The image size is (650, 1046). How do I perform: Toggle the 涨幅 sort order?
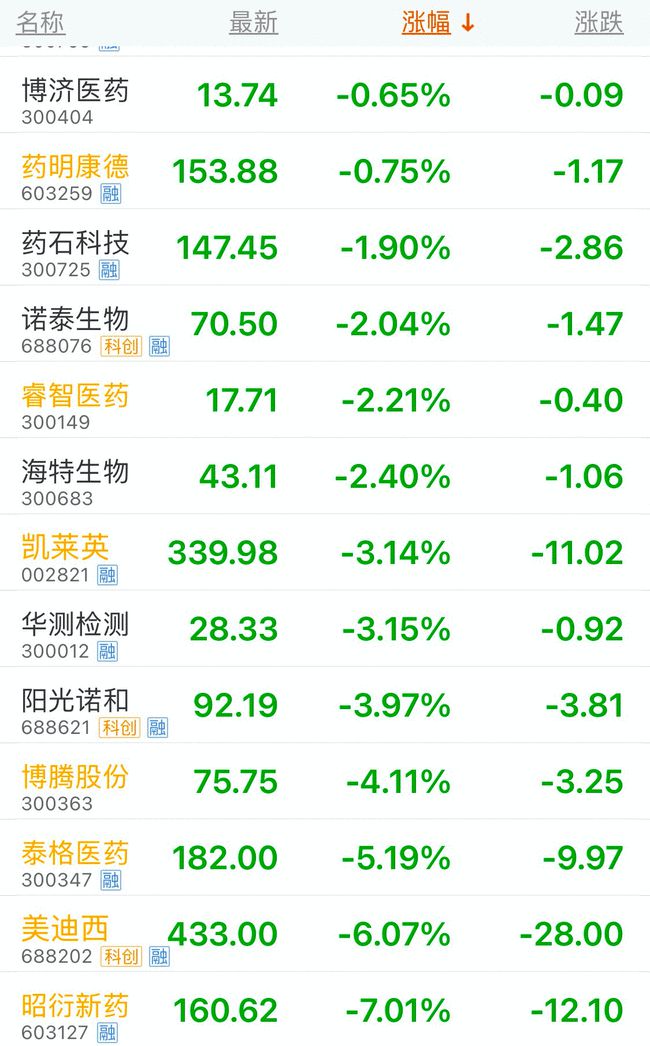coord(438,23)
